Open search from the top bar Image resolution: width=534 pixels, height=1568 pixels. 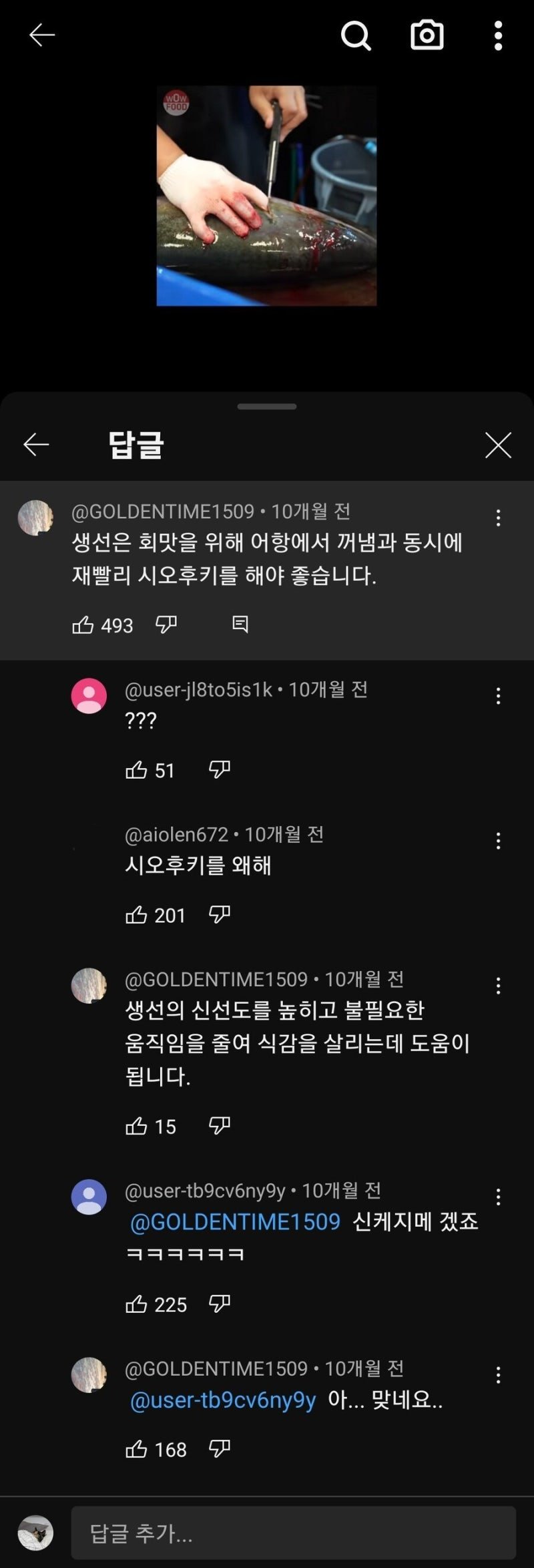tap(357, 35)
